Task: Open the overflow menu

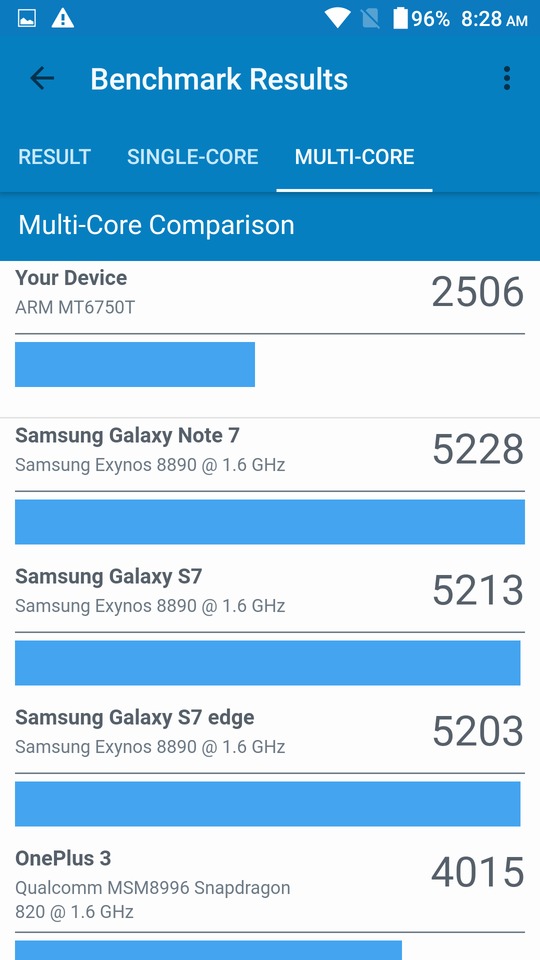Action: pyautogui.click(x=506, y=78)
